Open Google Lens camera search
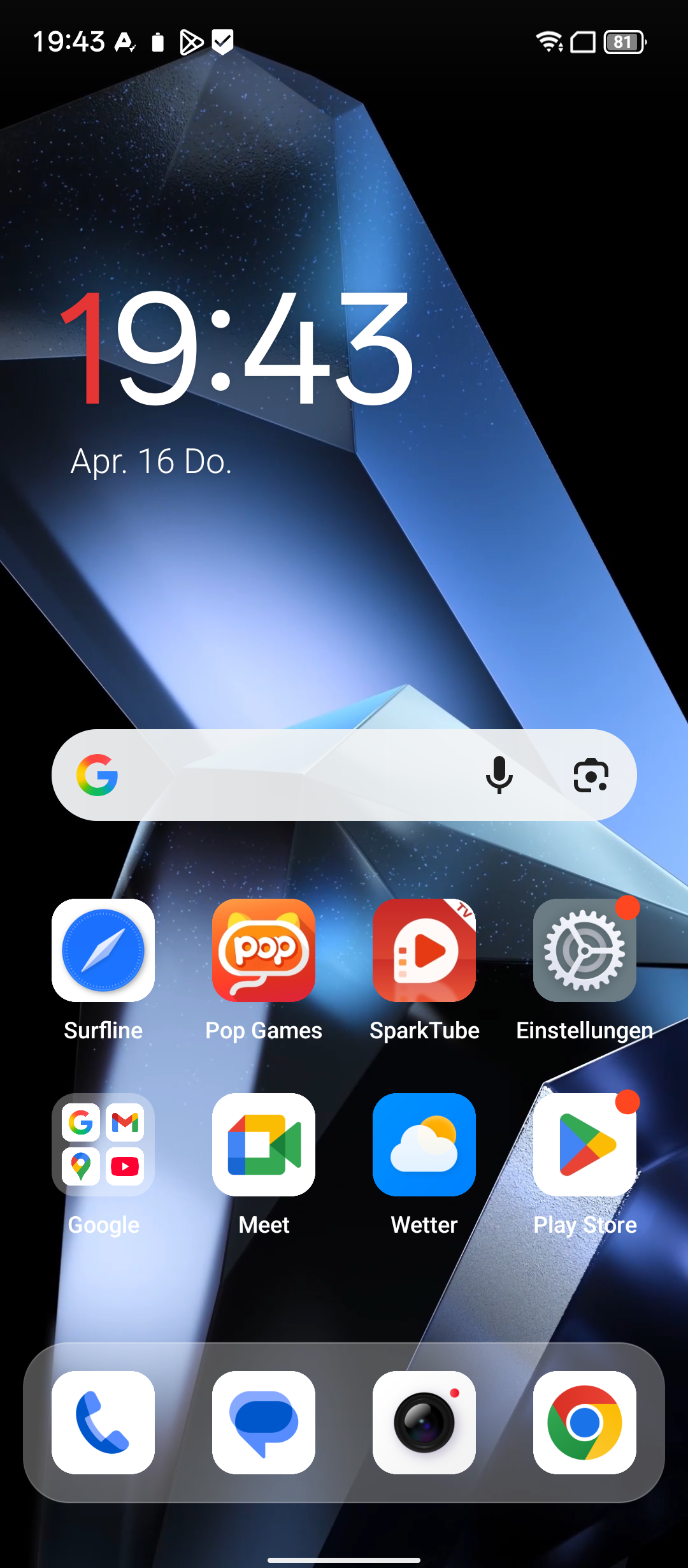Viewport: 688px width, 1568px height. pyautogui.click(x=591, y=775)
